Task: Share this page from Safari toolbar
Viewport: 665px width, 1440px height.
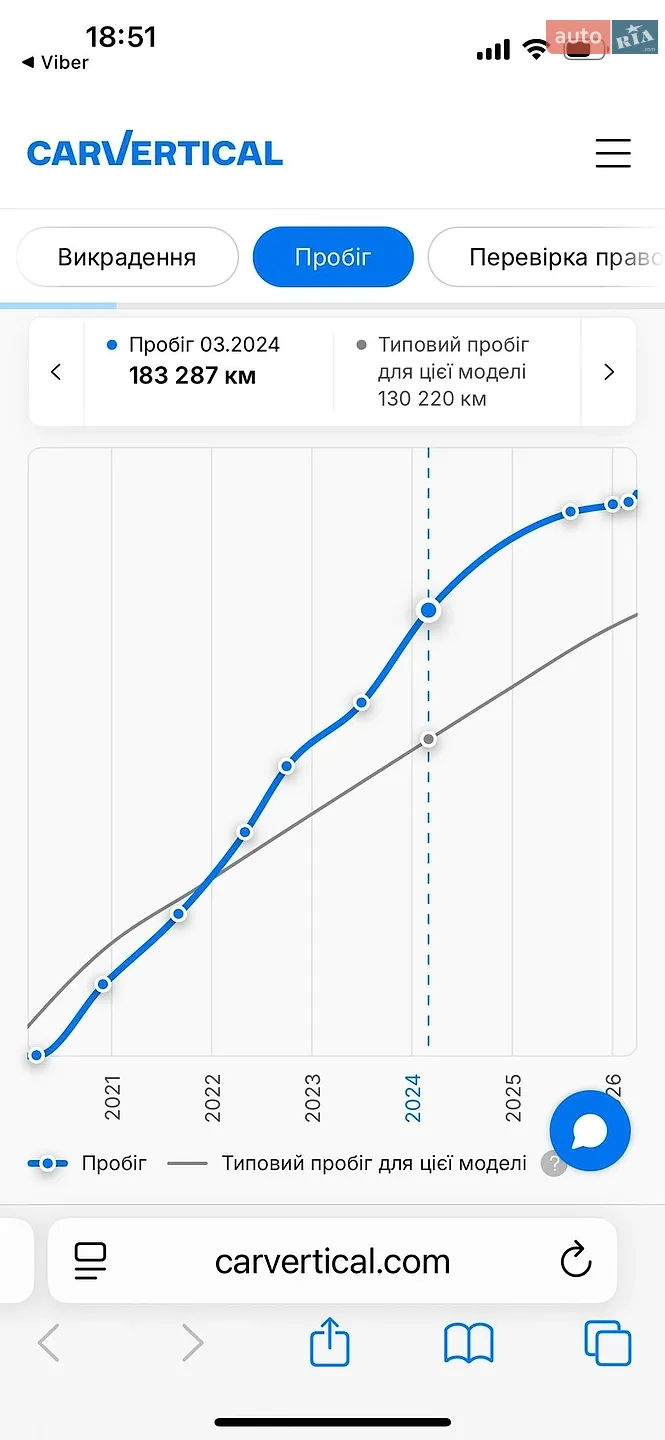Action: click(330, 1342)
